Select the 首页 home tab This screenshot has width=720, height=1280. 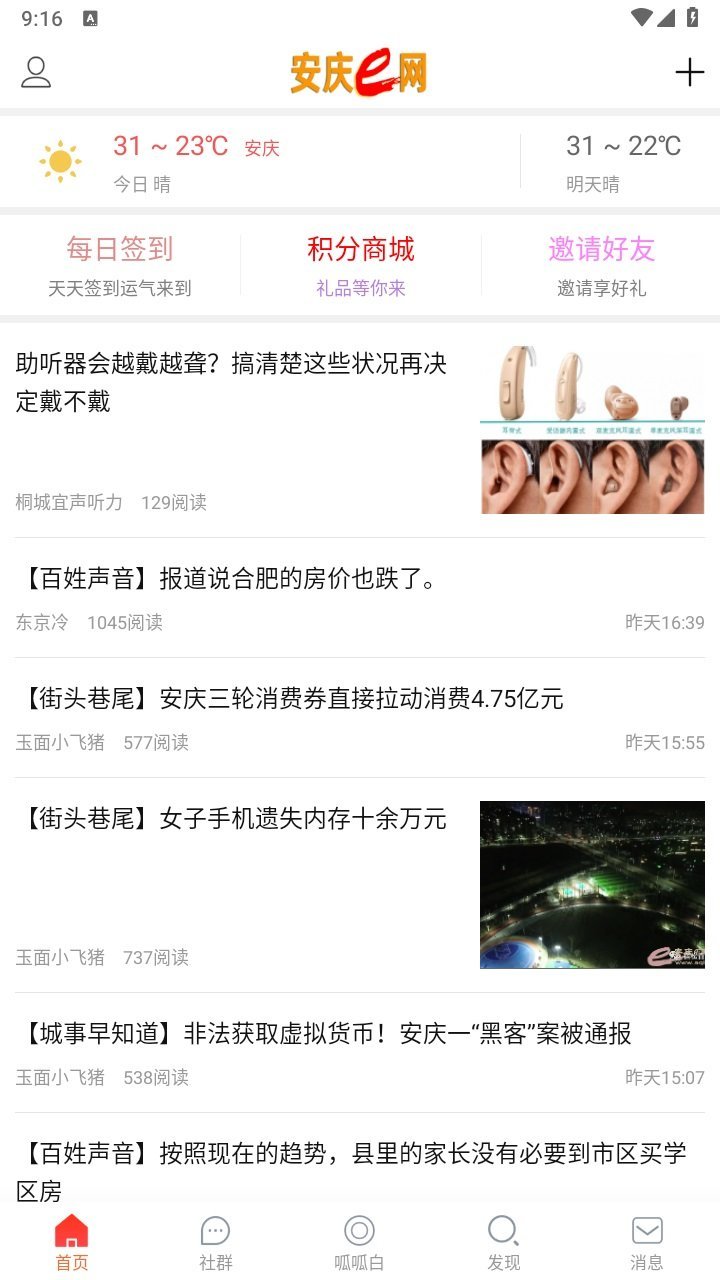(71, 1243)
